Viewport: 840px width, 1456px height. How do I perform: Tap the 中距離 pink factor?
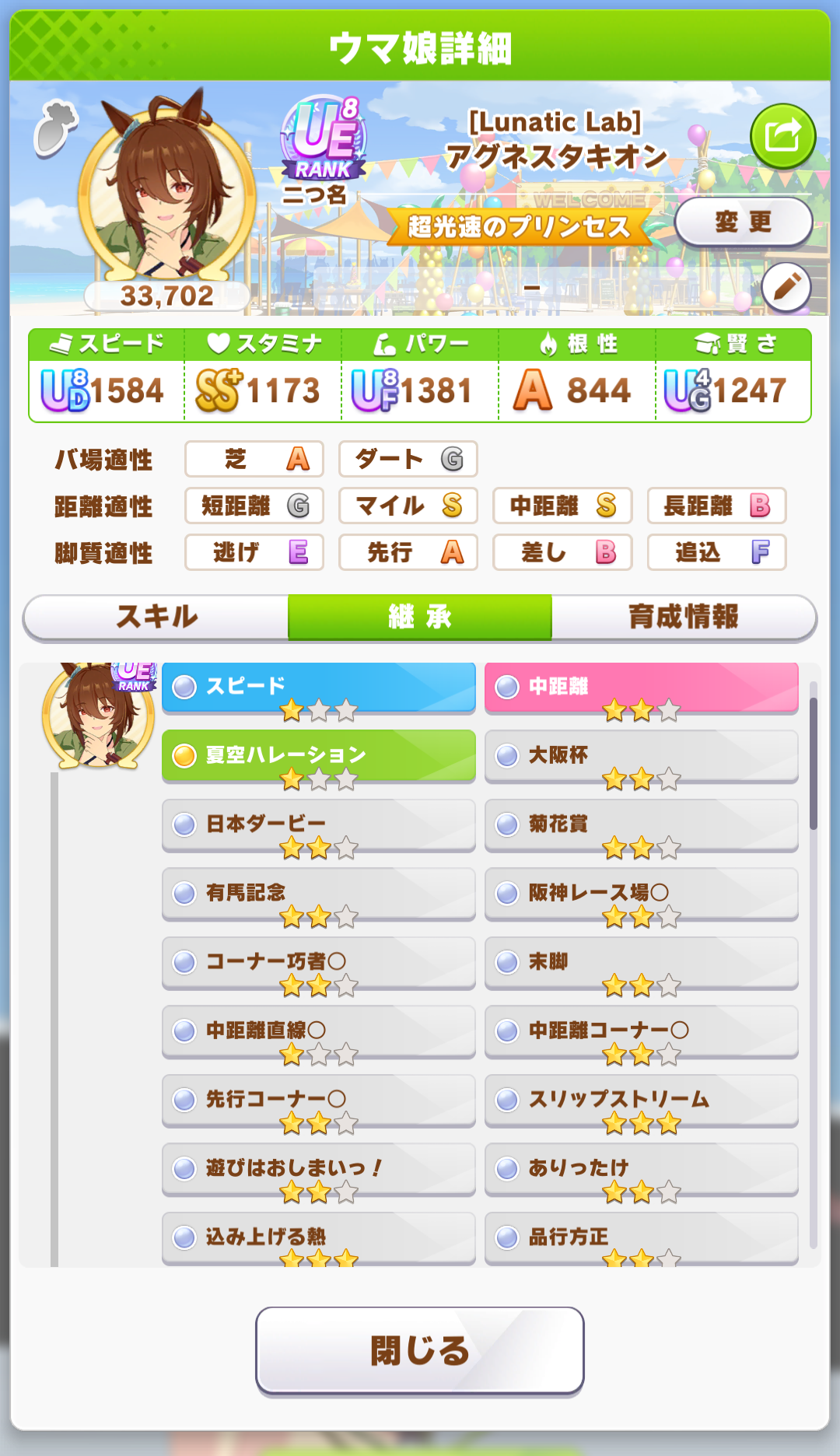[x=642, y=687]
